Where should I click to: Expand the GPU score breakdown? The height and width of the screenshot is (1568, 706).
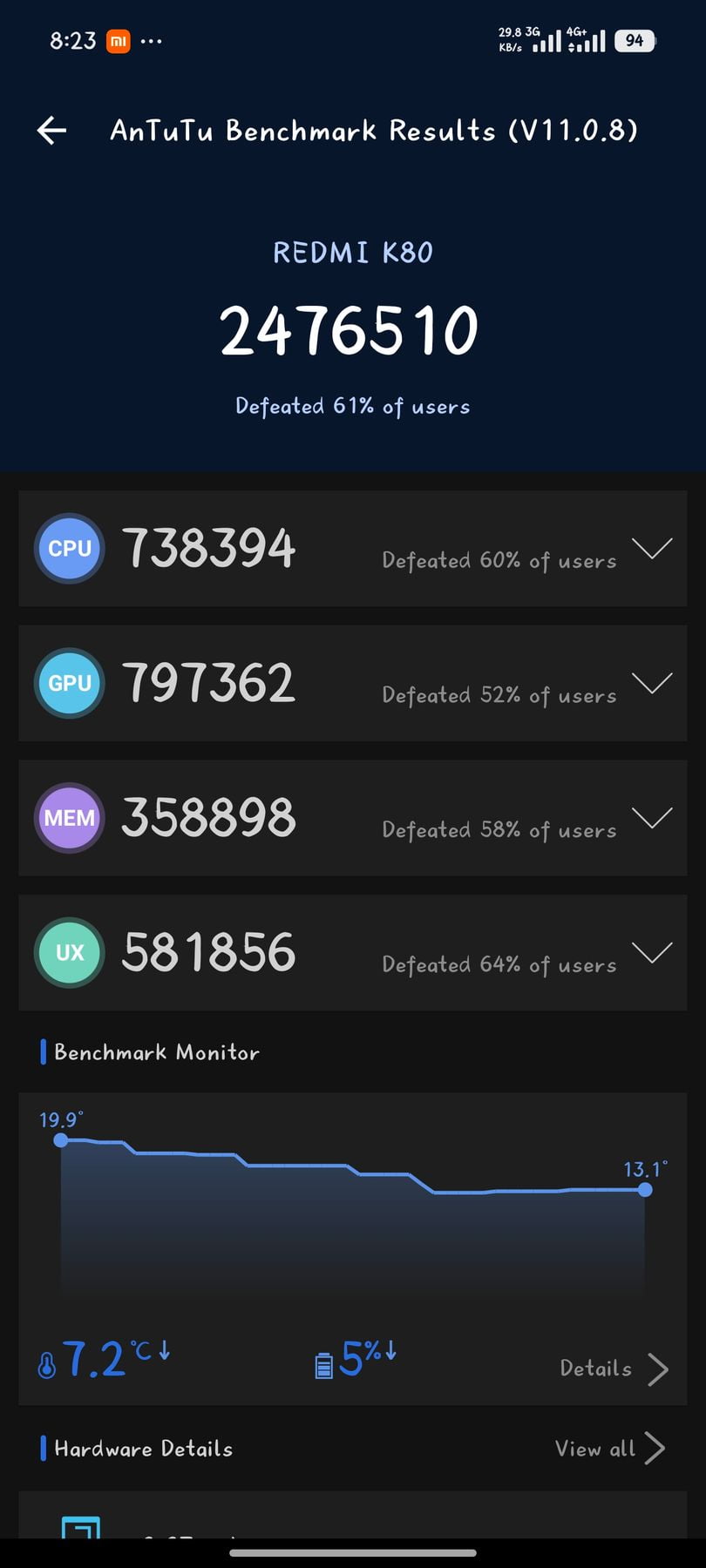tap(652, 683)
